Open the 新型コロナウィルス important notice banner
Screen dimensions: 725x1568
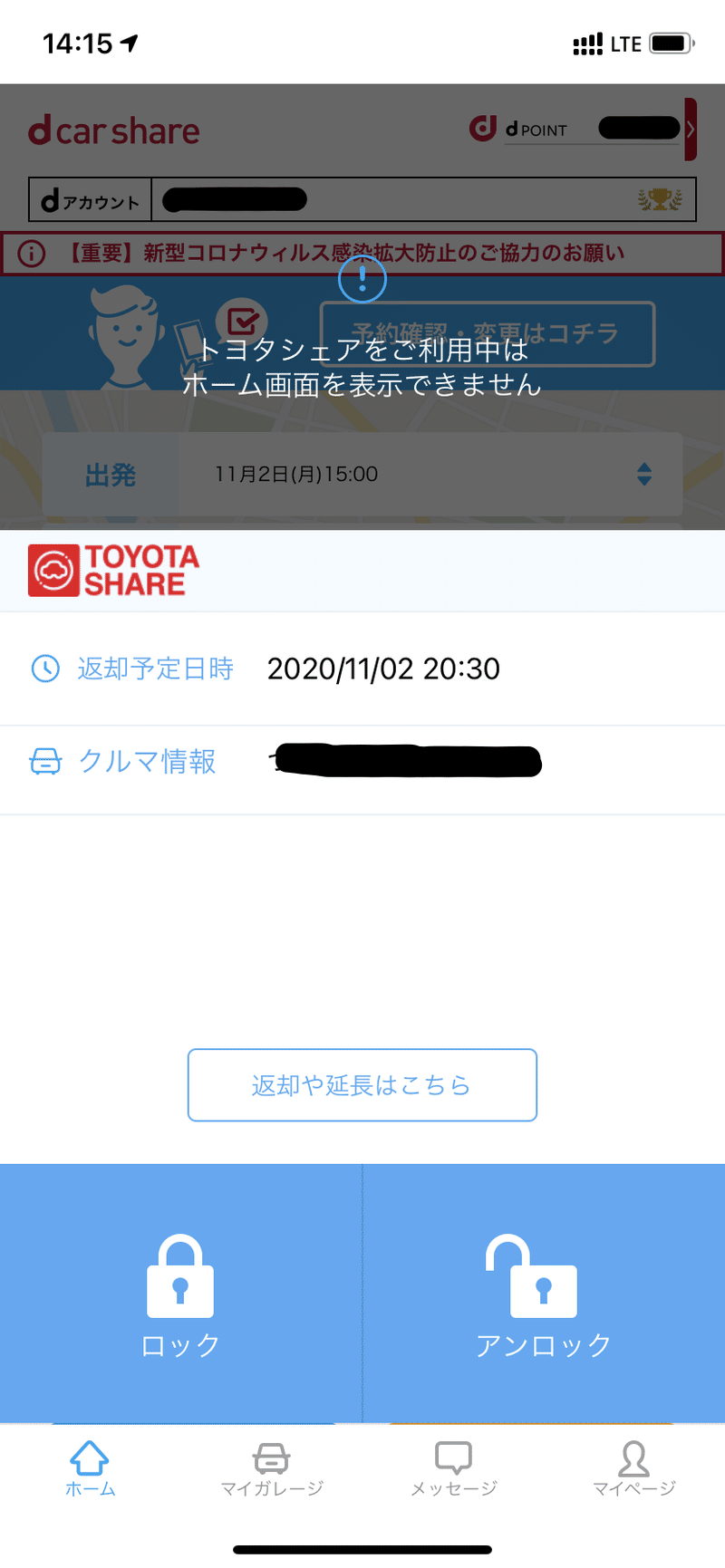(362, 254)
